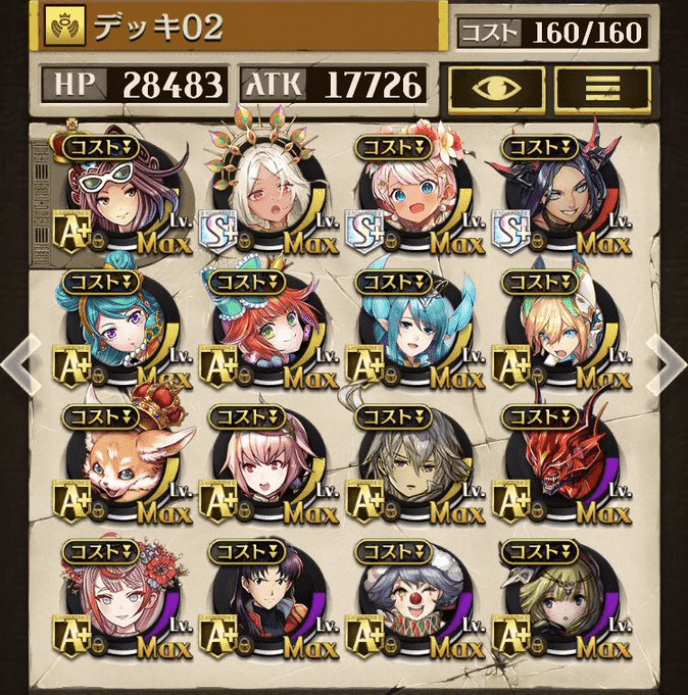The image size is (688, 695).
Task: Go to the next deck with right arrow
Action: [666, 362]
